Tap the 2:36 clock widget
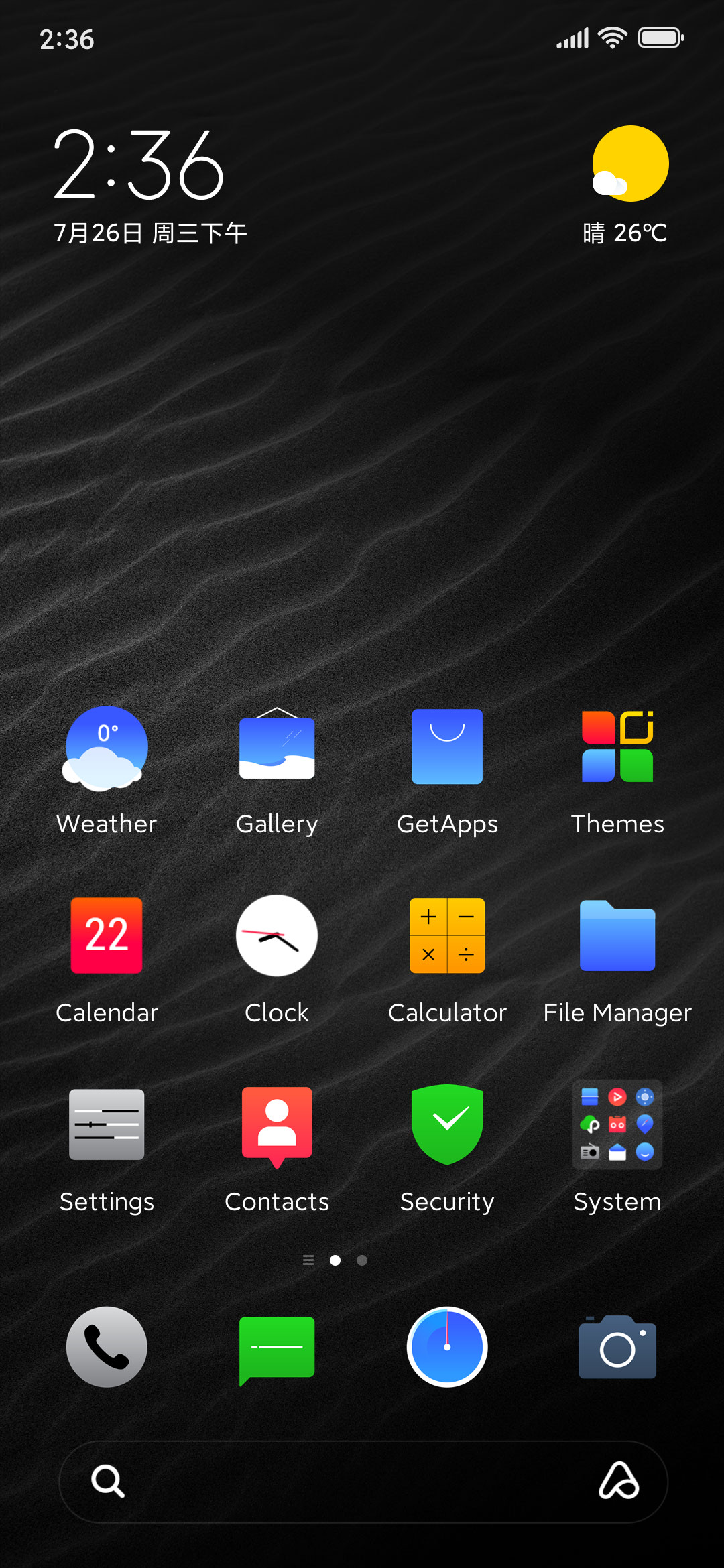The image size is (724, 1568). tap(138, 164)
